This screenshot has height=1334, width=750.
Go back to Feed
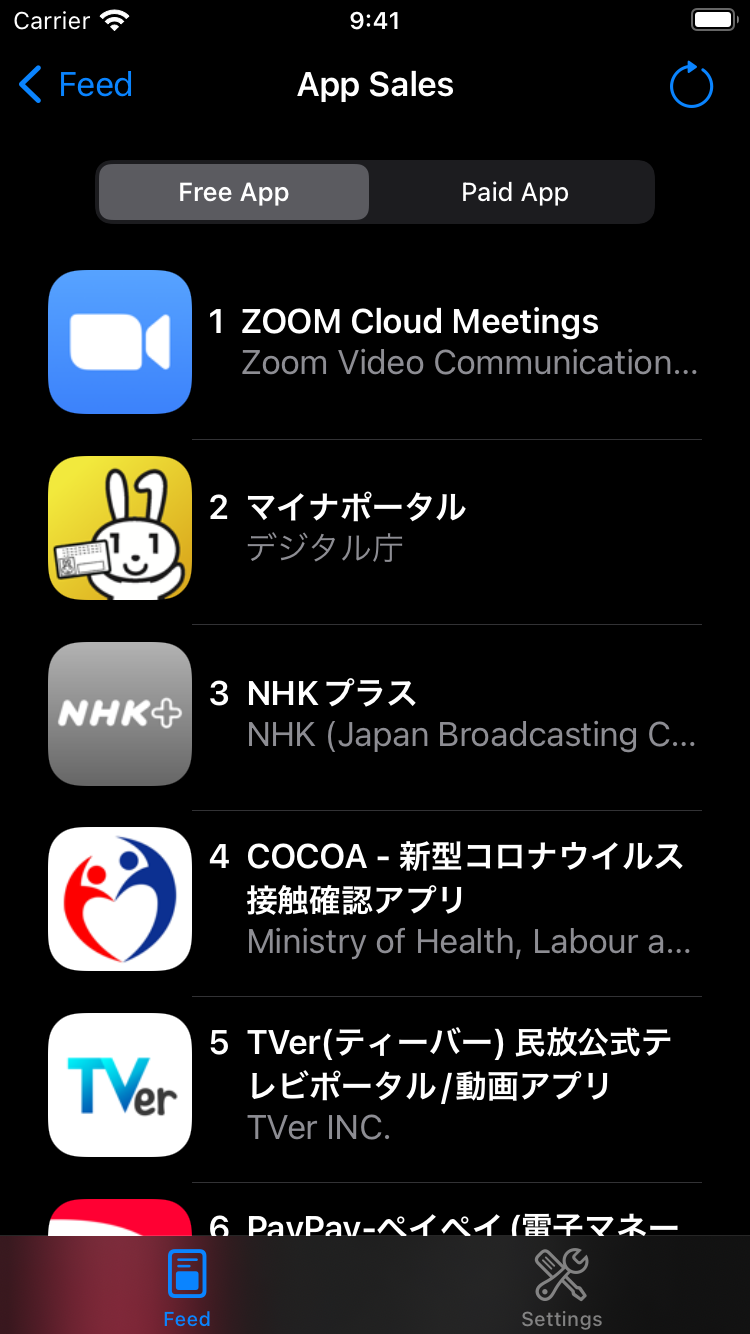pyautogui.click(x=76, y=85)
